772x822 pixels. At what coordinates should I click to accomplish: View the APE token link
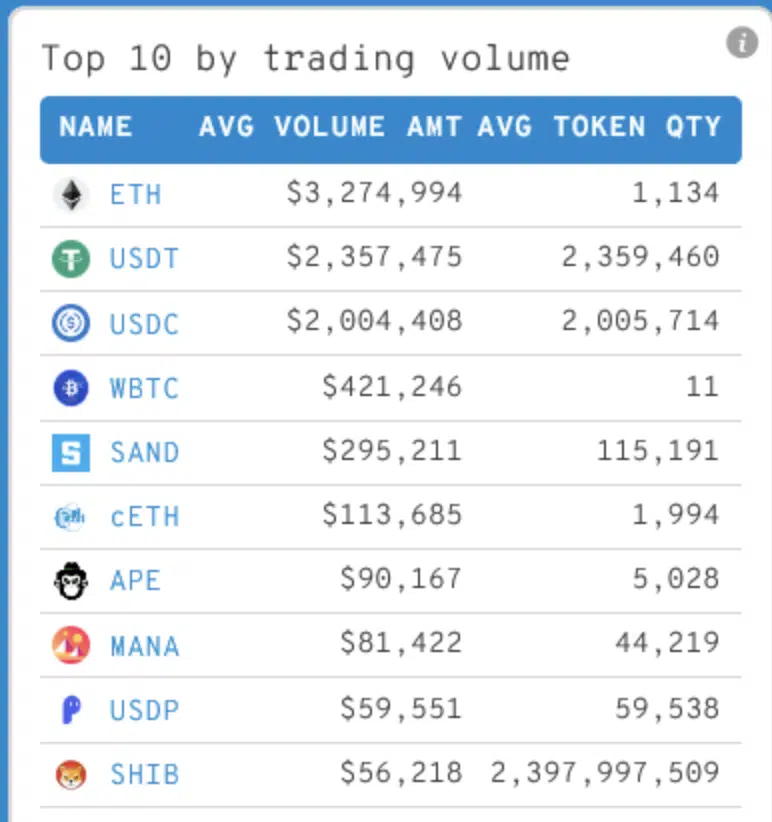(135, 581)
